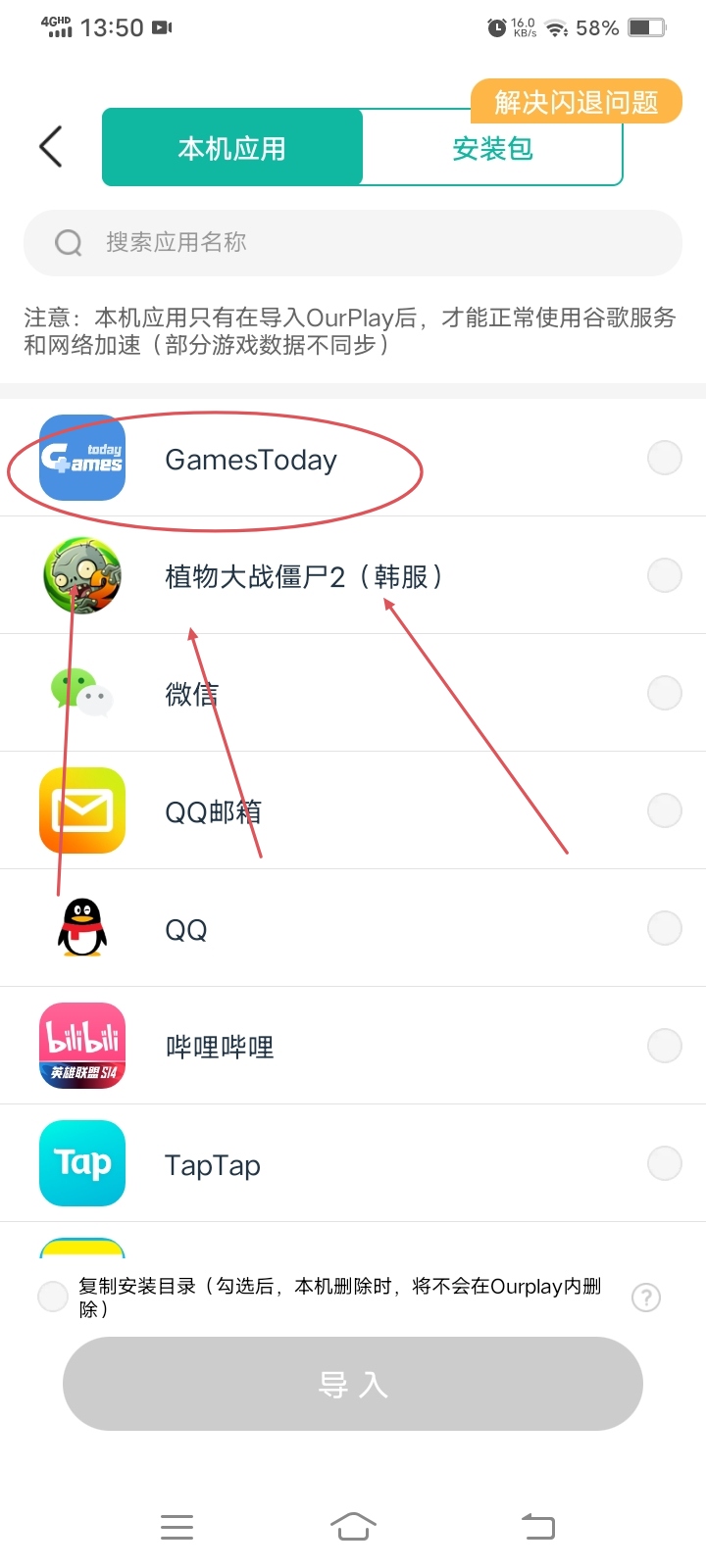This screenshot has width=706, height=1568.
Task: Select 微信 for import
Action: click(x=664, y=693)
